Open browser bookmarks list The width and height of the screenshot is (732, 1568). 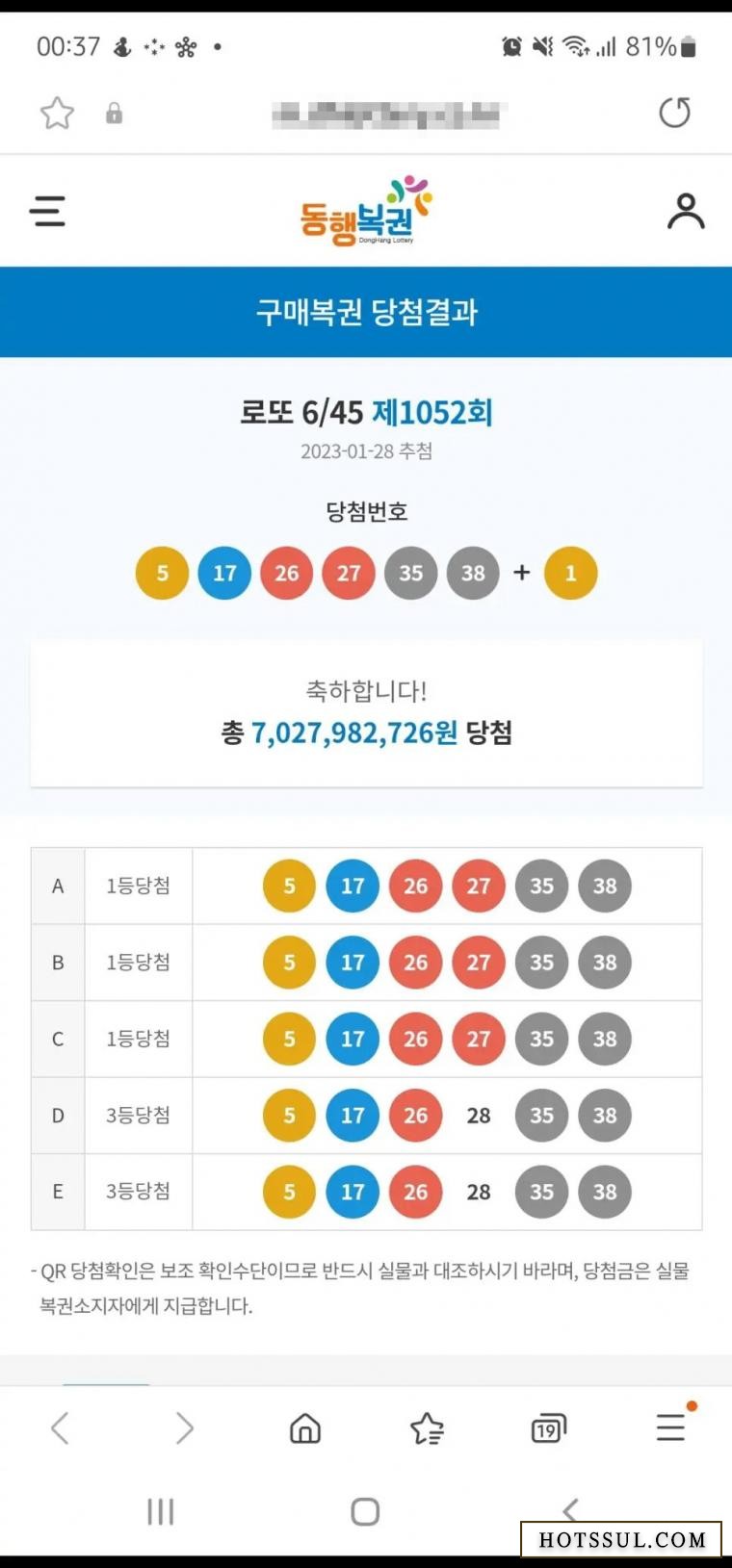pyautogui.click(x=427, y=1428)
